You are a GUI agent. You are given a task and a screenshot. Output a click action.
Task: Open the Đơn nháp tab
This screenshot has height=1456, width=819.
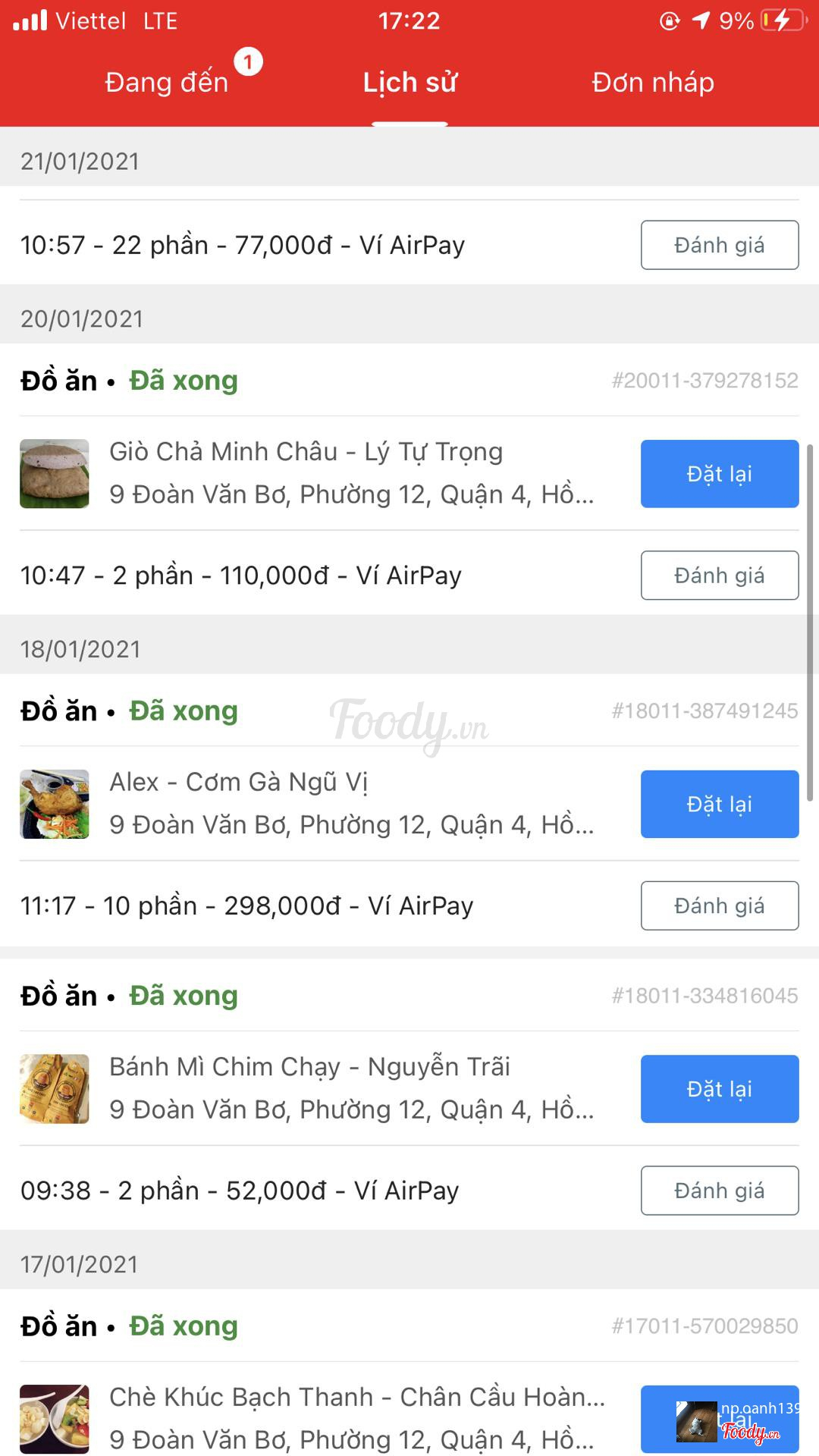point(653,83)
